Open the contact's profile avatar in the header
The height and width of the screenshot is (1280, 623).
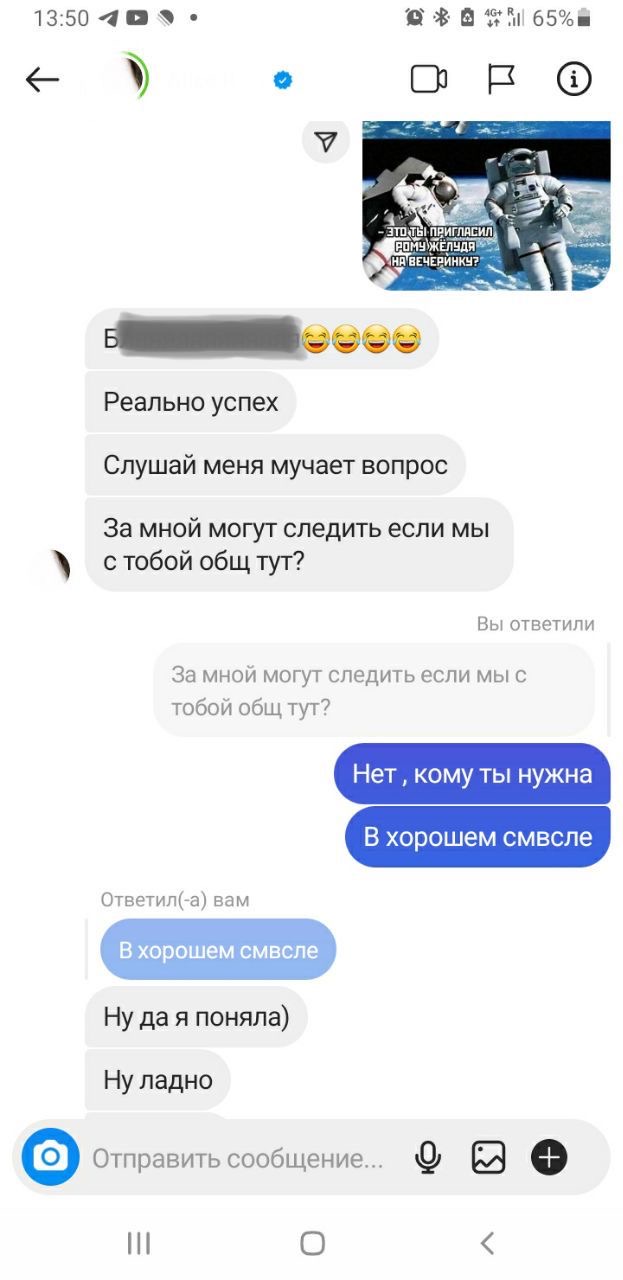(127, 78)
